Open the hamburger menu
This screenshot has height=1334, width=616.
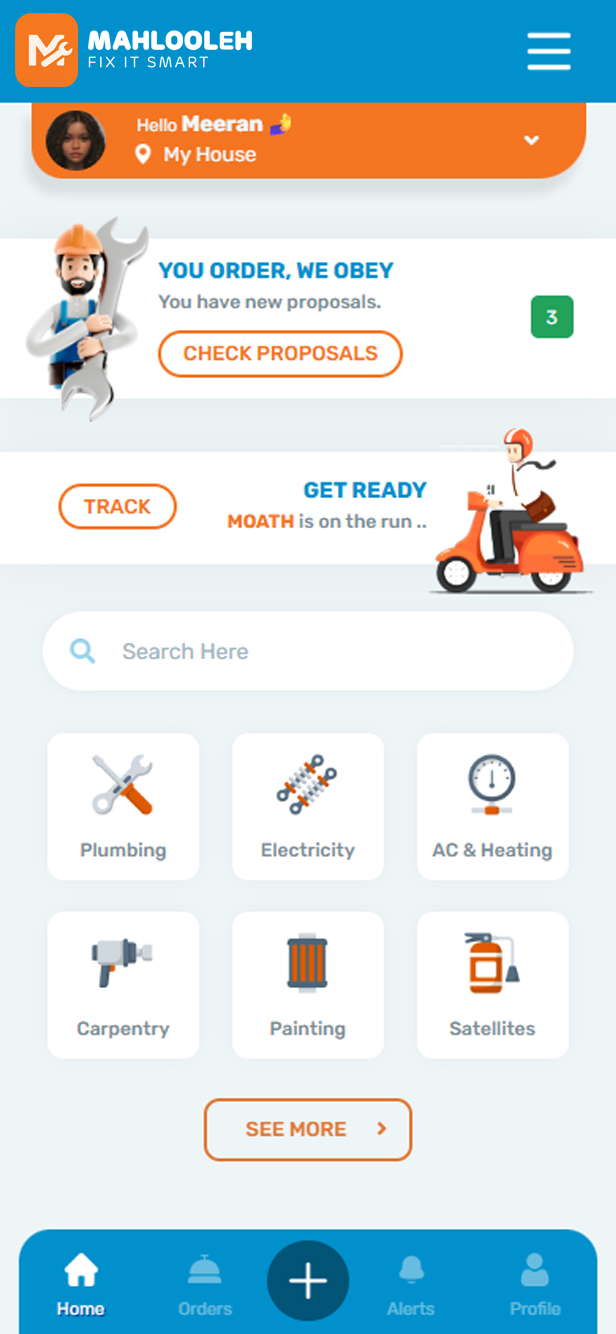pos(548,51)
